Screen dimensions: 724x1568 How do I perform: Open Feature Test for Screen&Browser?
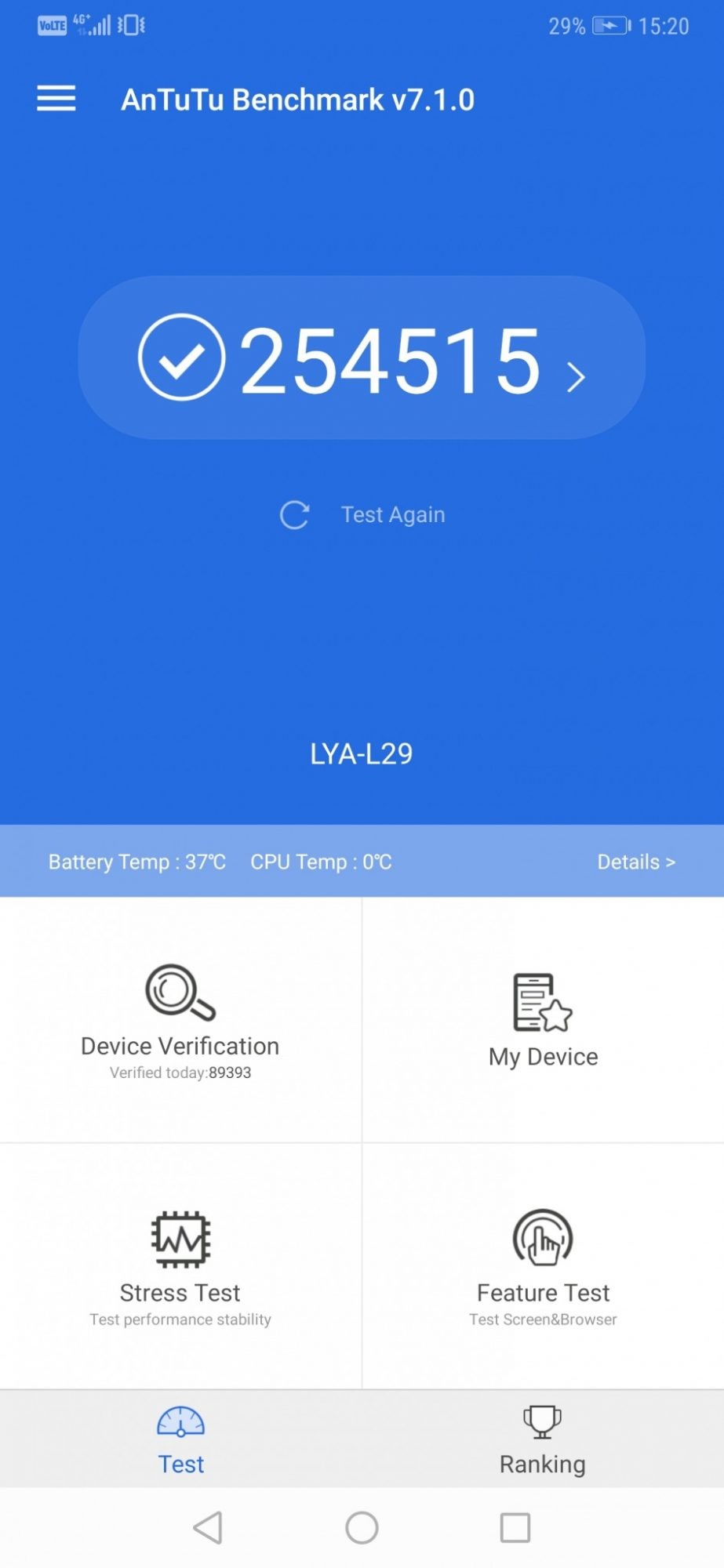(x=544, y=1266)
